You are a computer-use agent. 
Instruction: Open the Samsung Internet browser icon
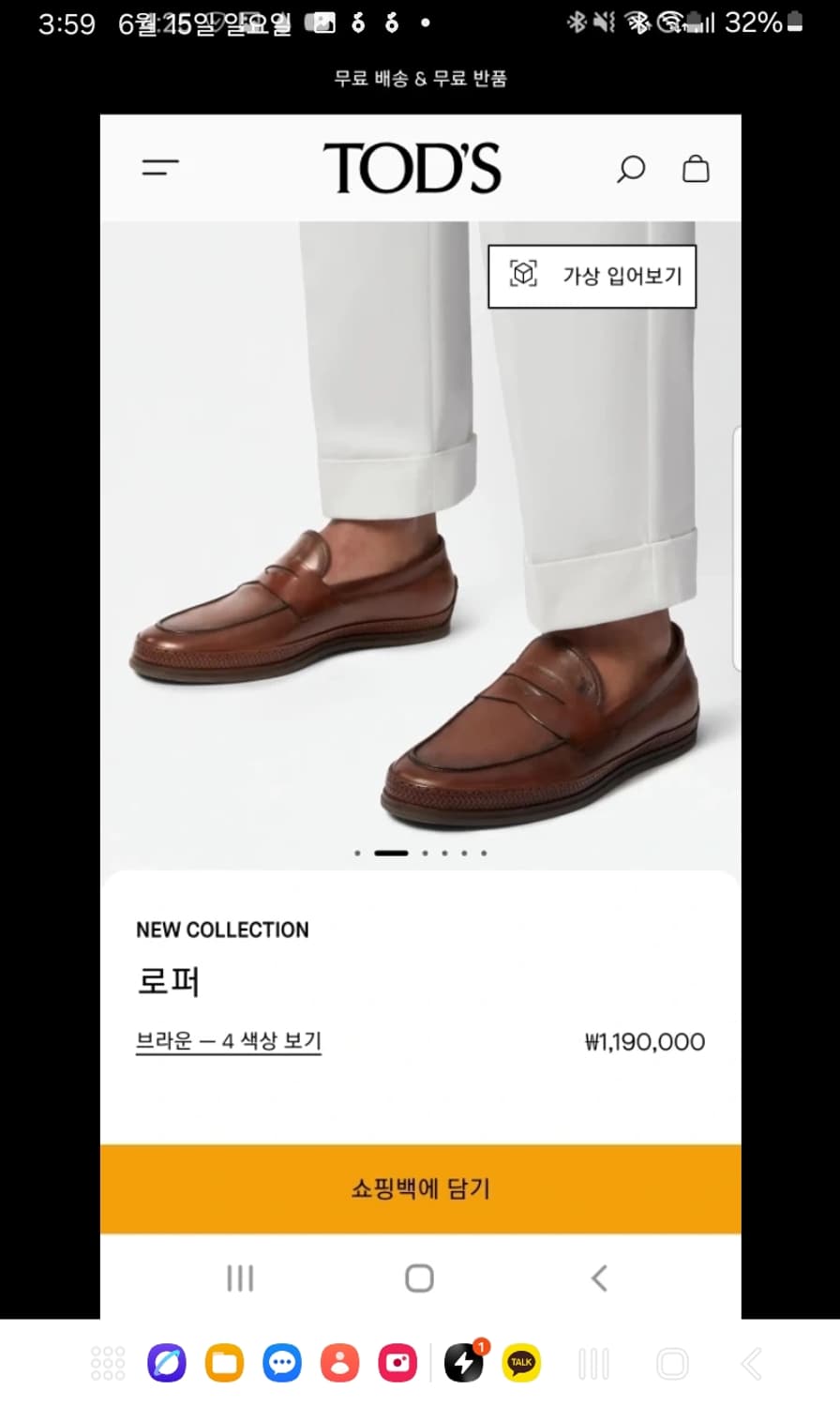(x=166, y=1362)
